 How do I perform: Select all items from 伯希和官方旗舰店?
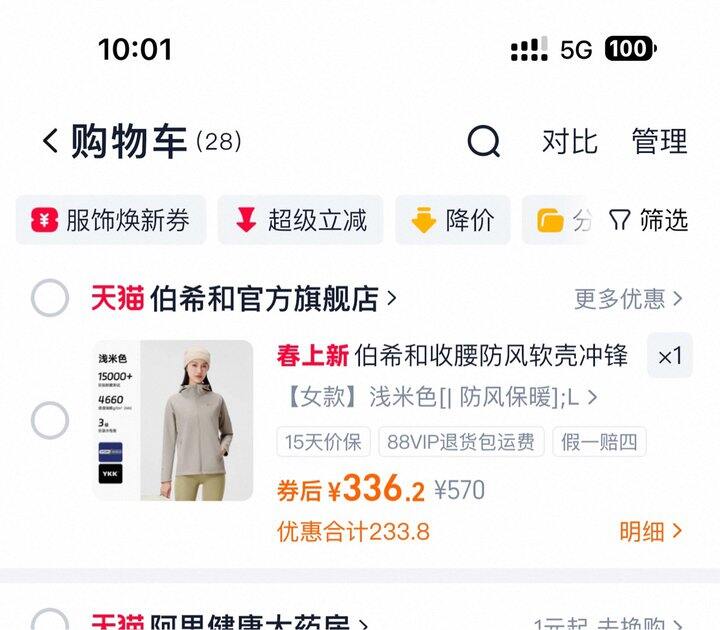50,298
